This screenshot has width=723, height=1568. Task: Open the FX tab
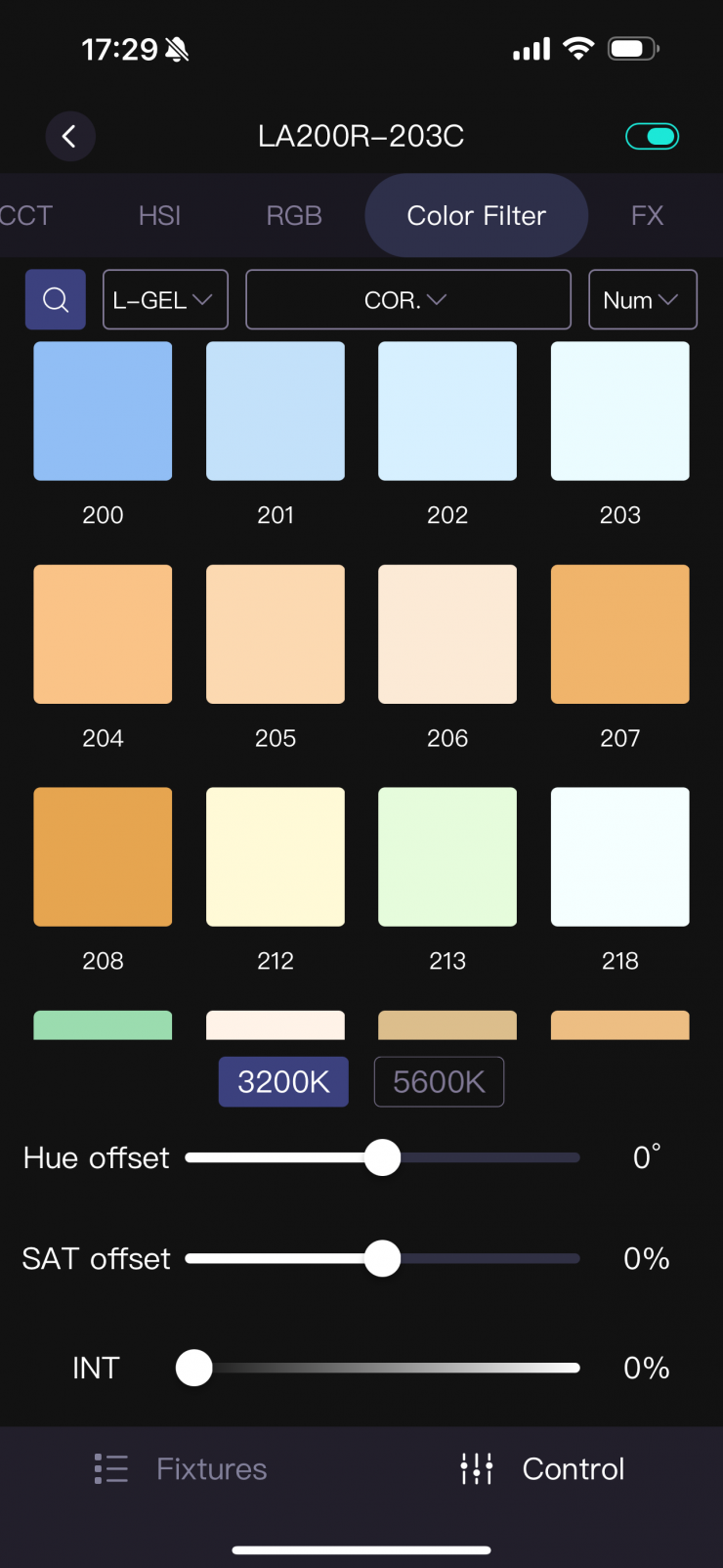pyautogui.click(x=647, y=216)
